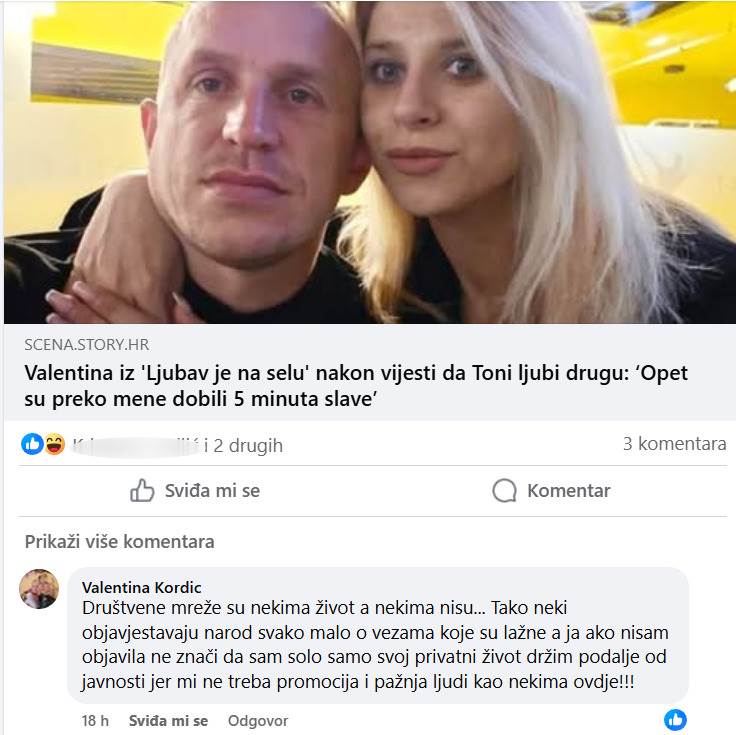Open Valentina Kordic's profile picture
The image size is (736, 735).
39,589
